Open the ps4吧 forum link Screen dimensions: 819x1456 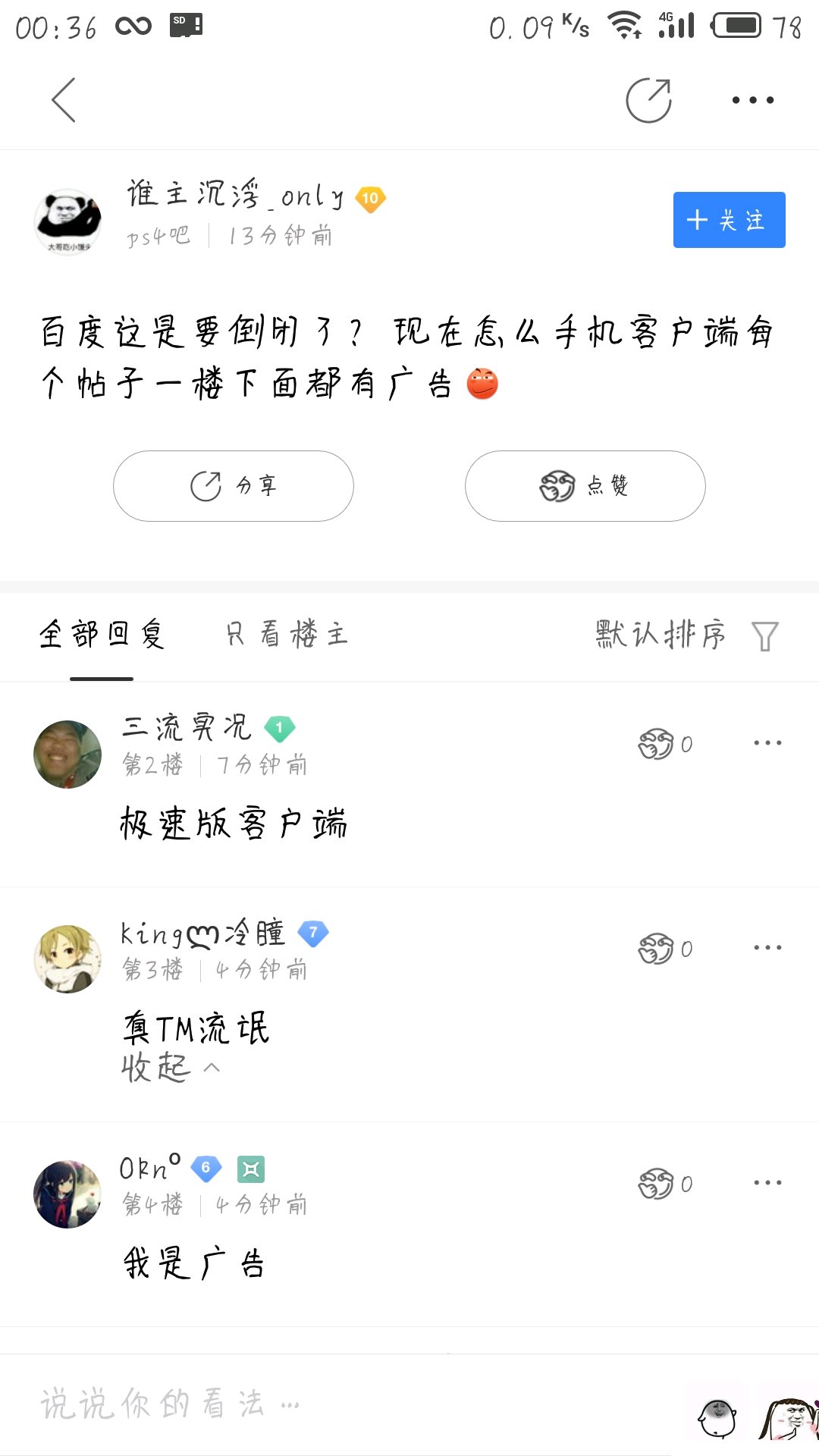[158, 236]
